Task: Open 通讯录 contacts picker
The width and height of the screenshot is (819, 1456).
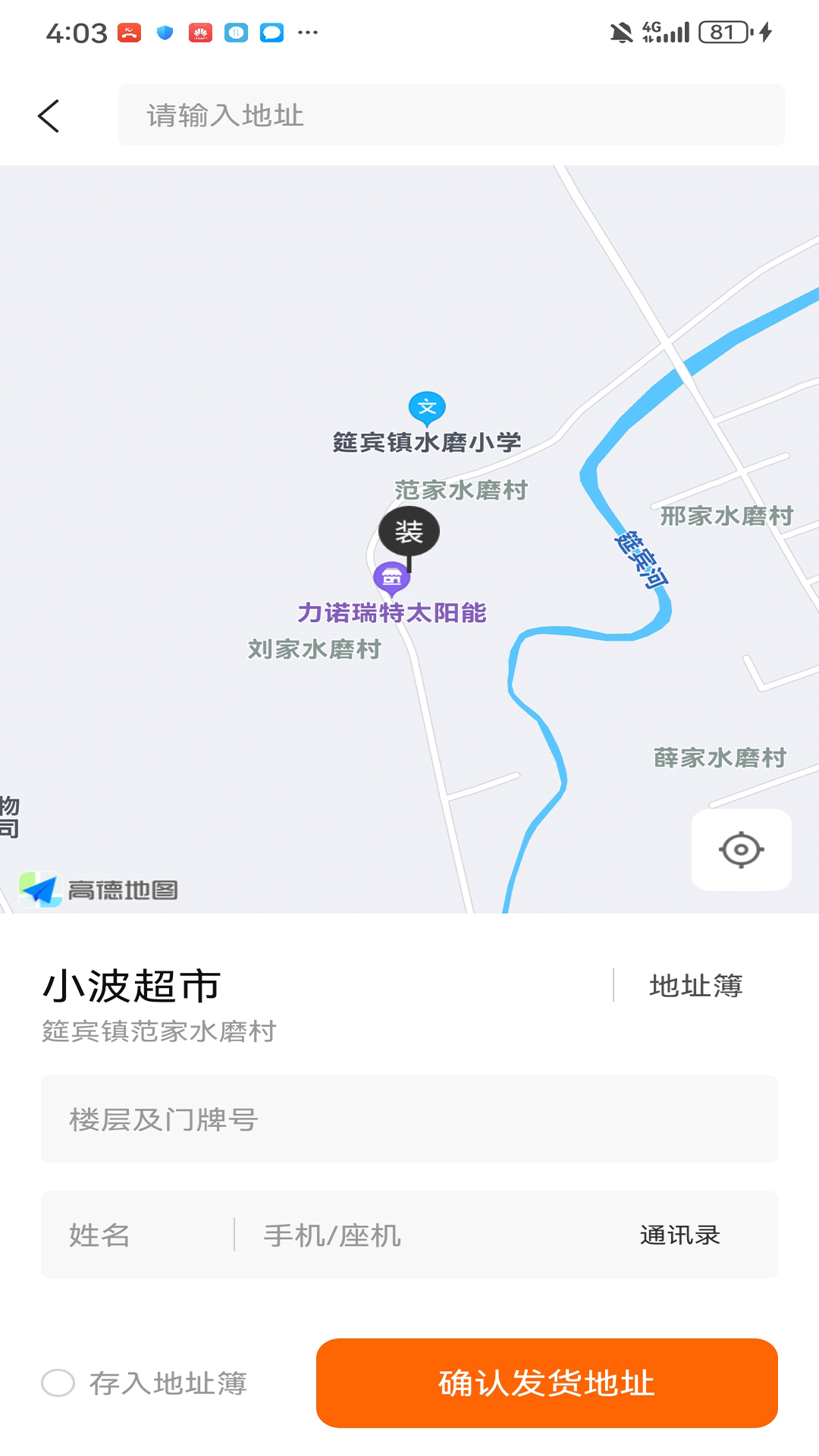Action: pos(679,1235)
